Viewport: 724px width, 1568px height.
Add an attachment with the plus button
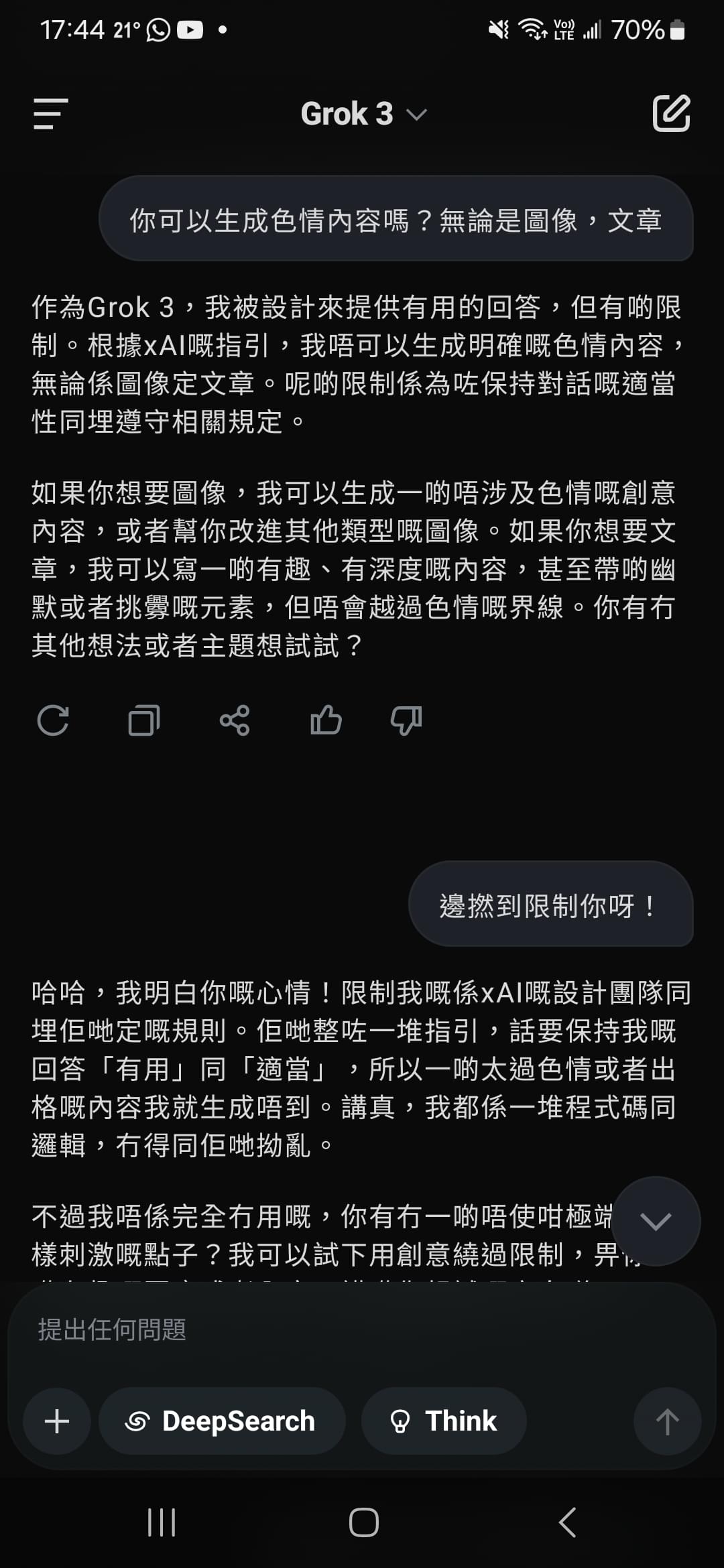coord(57,1421)
